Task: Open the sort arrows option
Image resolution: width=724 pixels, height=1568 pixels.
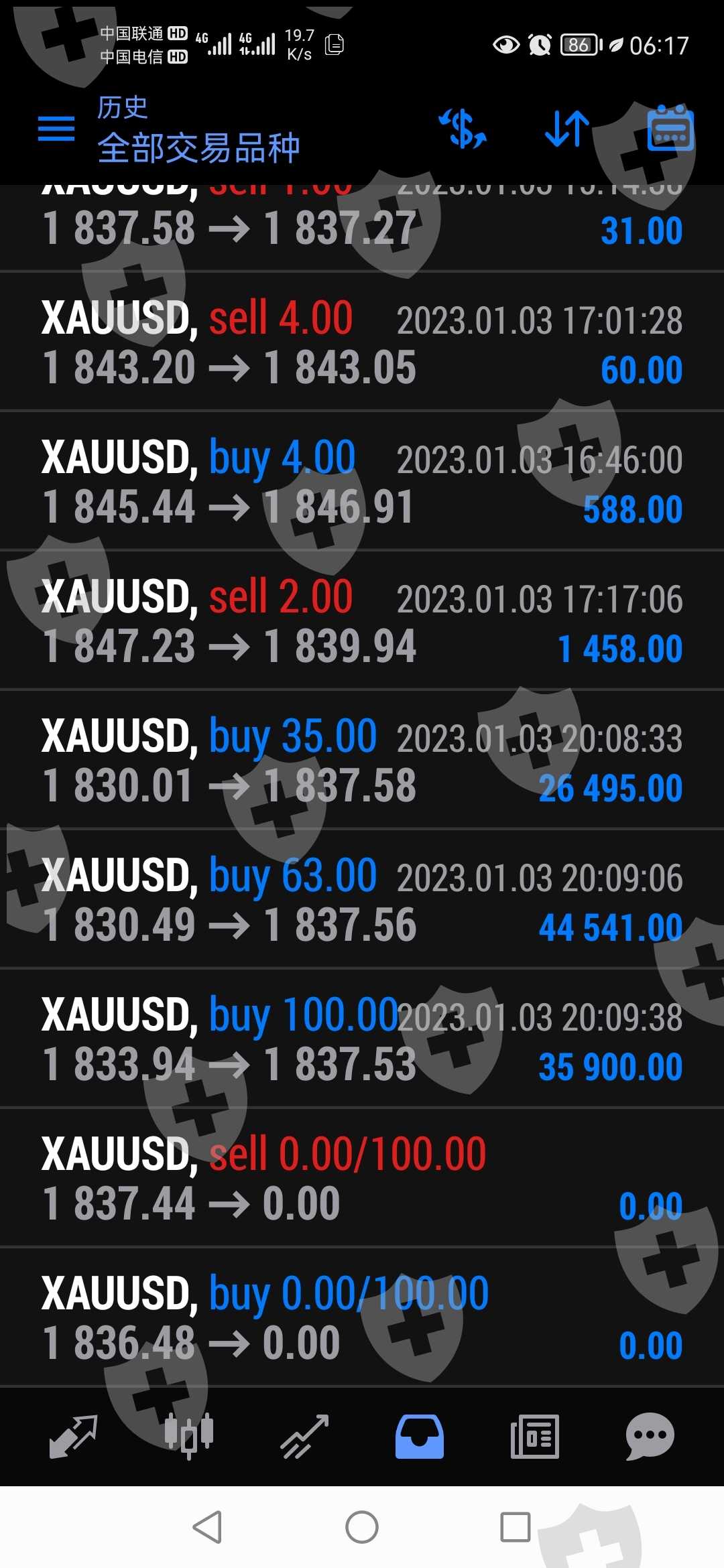Action: [x=566, y=128]
